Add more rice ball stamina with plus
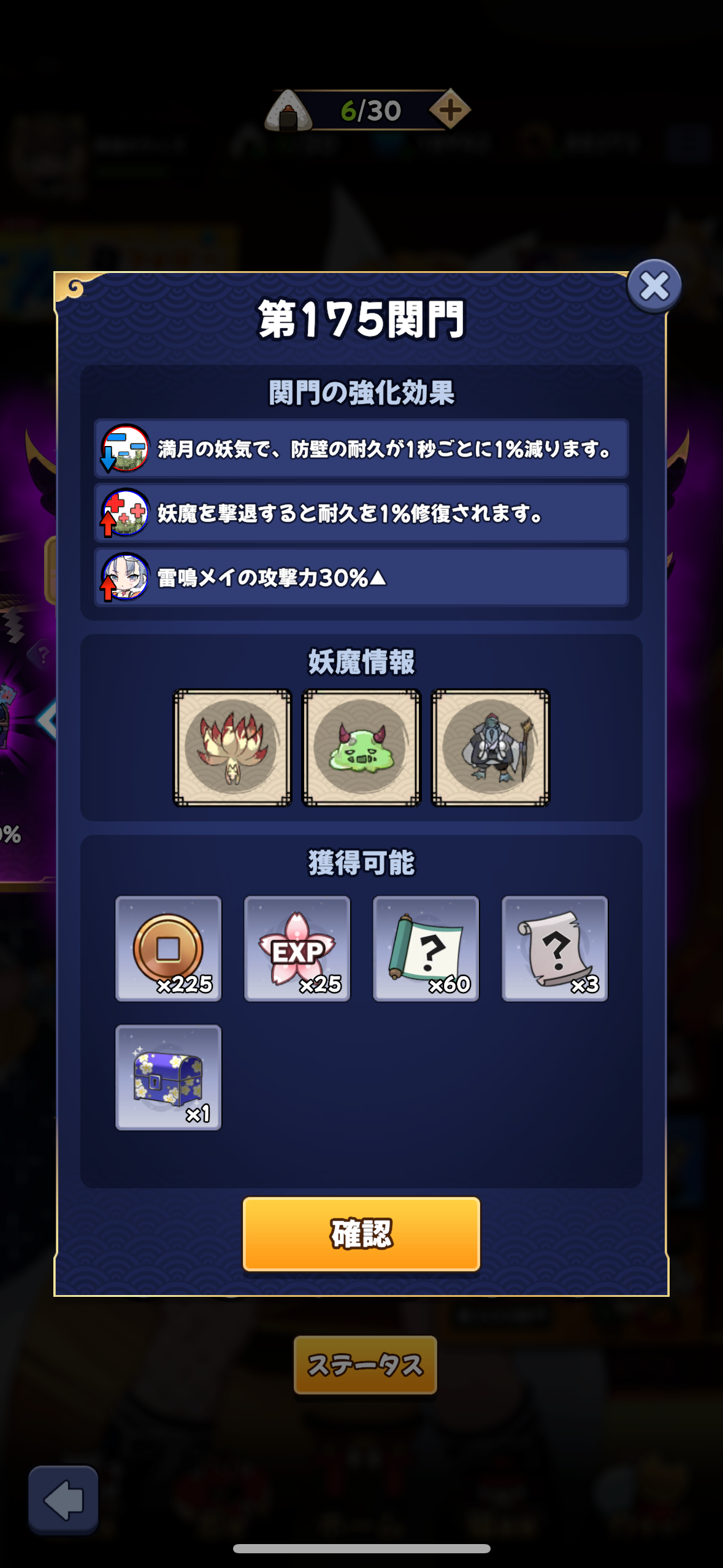Viewport: 723px width, 1568px height. tap(450, 110)
